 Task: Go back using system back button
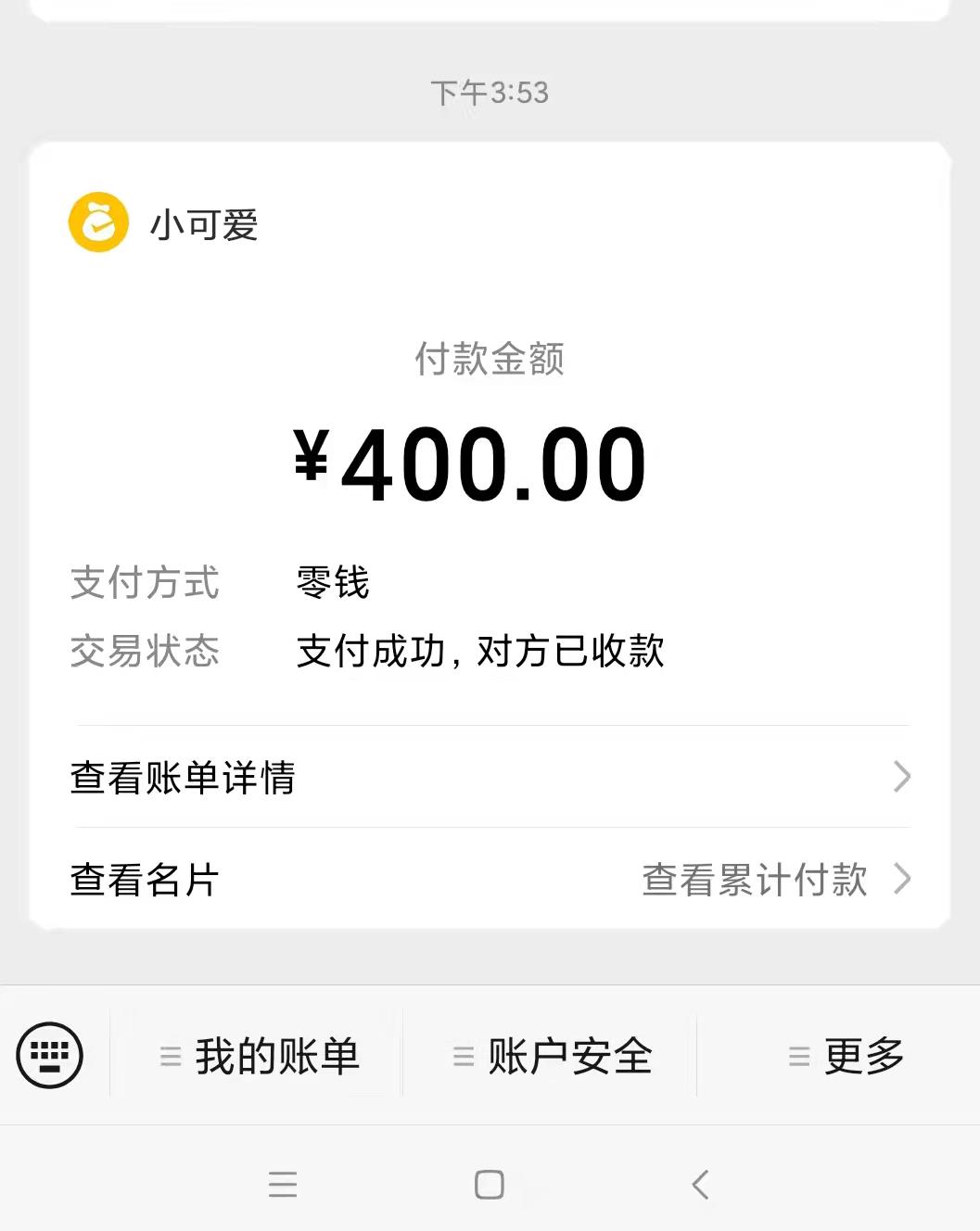tap(701, 1184)
